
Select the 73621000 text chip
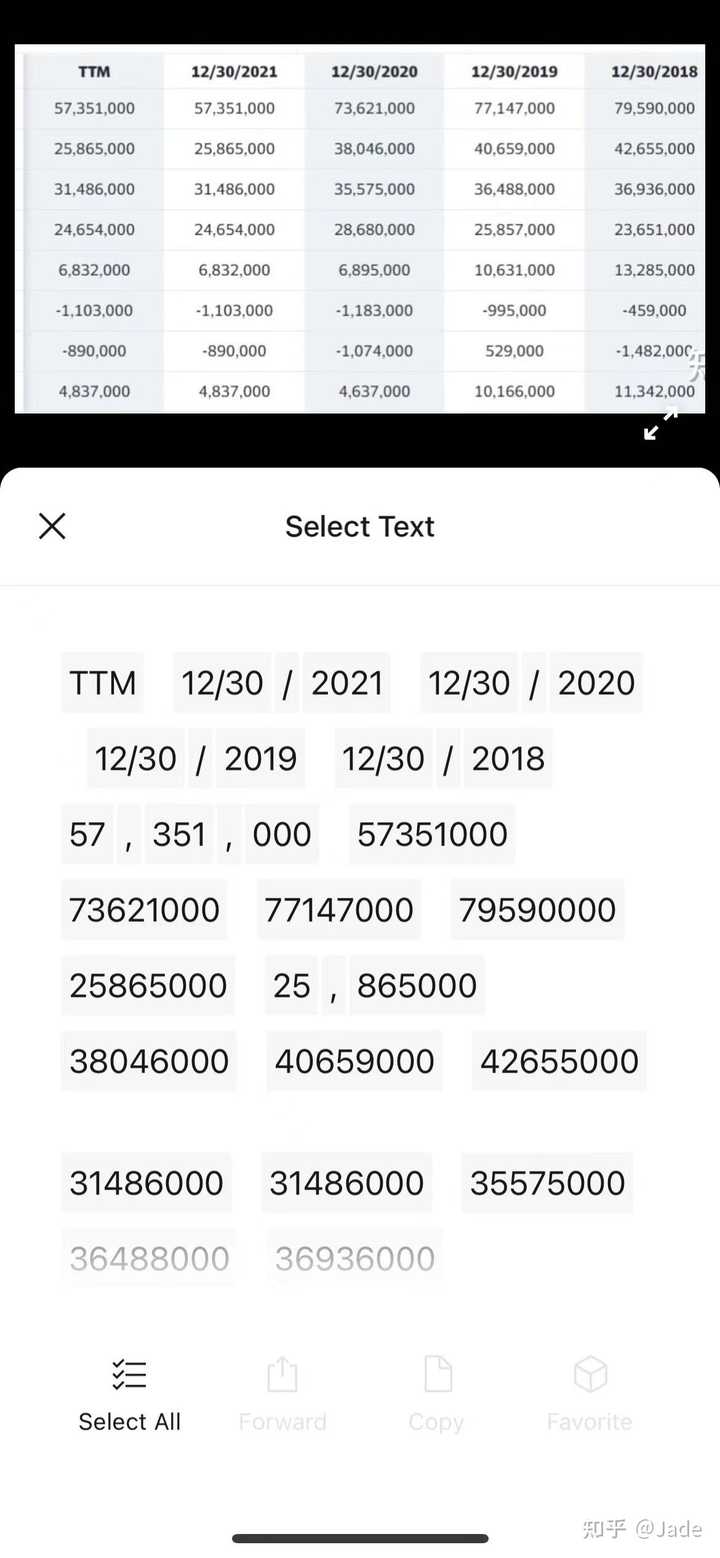click(144, 910)
